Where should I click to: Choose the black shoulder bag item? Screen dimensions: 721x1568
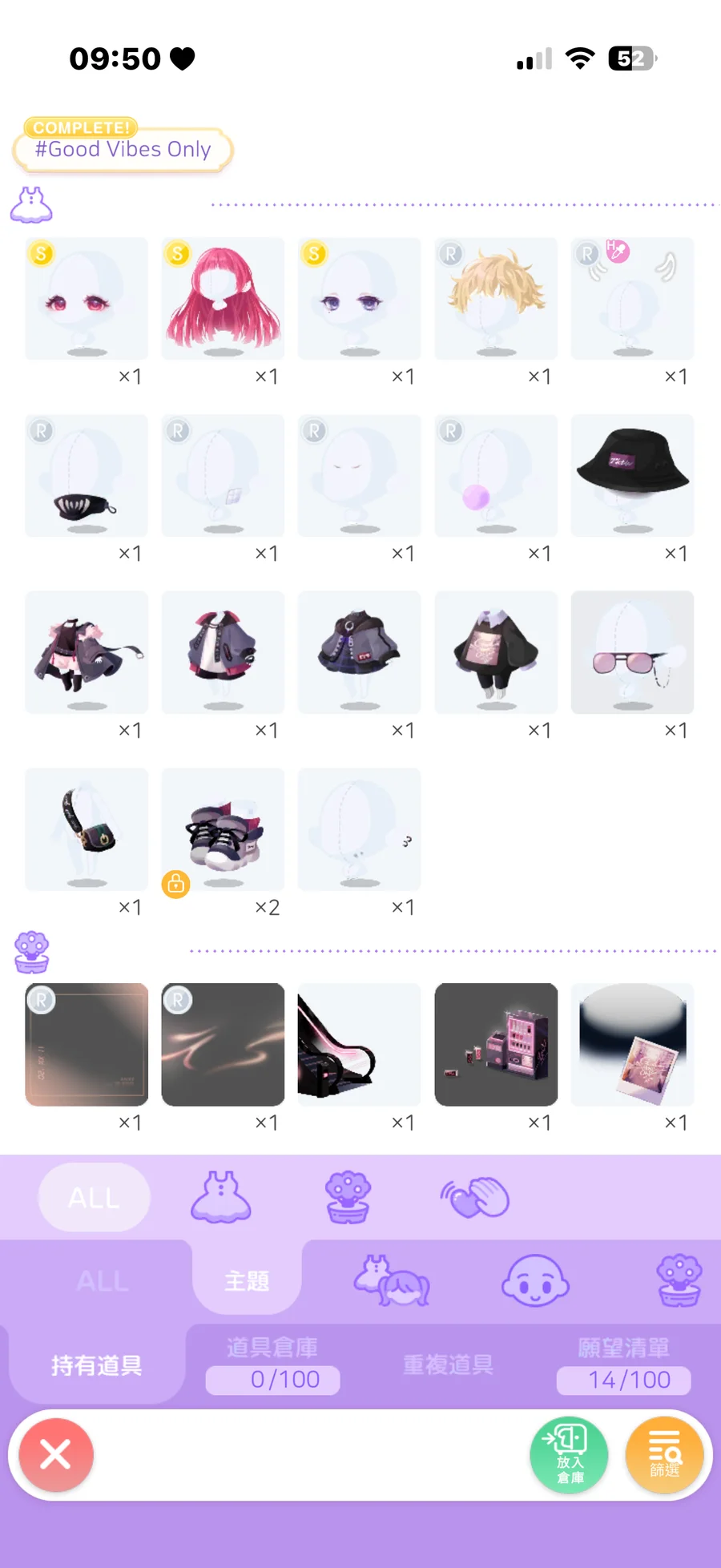point(87,829)
